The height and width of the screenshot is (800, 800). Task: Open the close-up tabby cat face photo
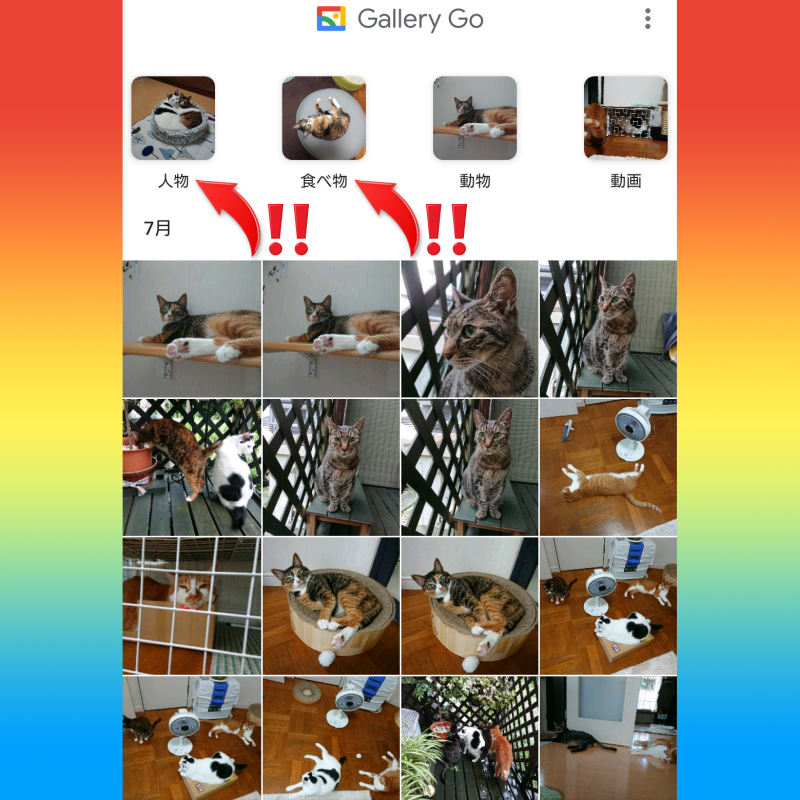coord(469,329)
